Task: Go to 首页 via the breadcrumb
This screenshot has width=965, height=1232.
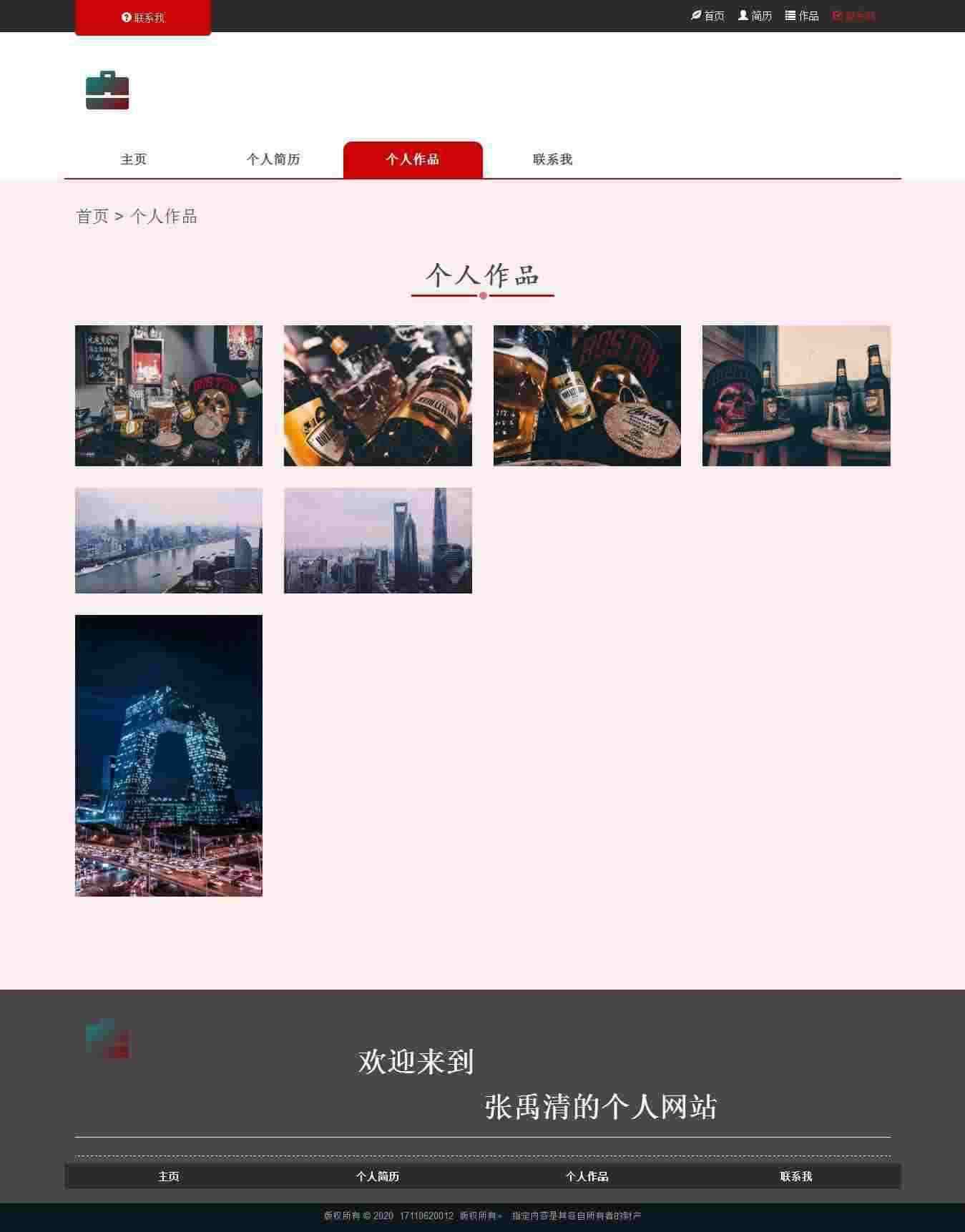Action: (92, 217)
